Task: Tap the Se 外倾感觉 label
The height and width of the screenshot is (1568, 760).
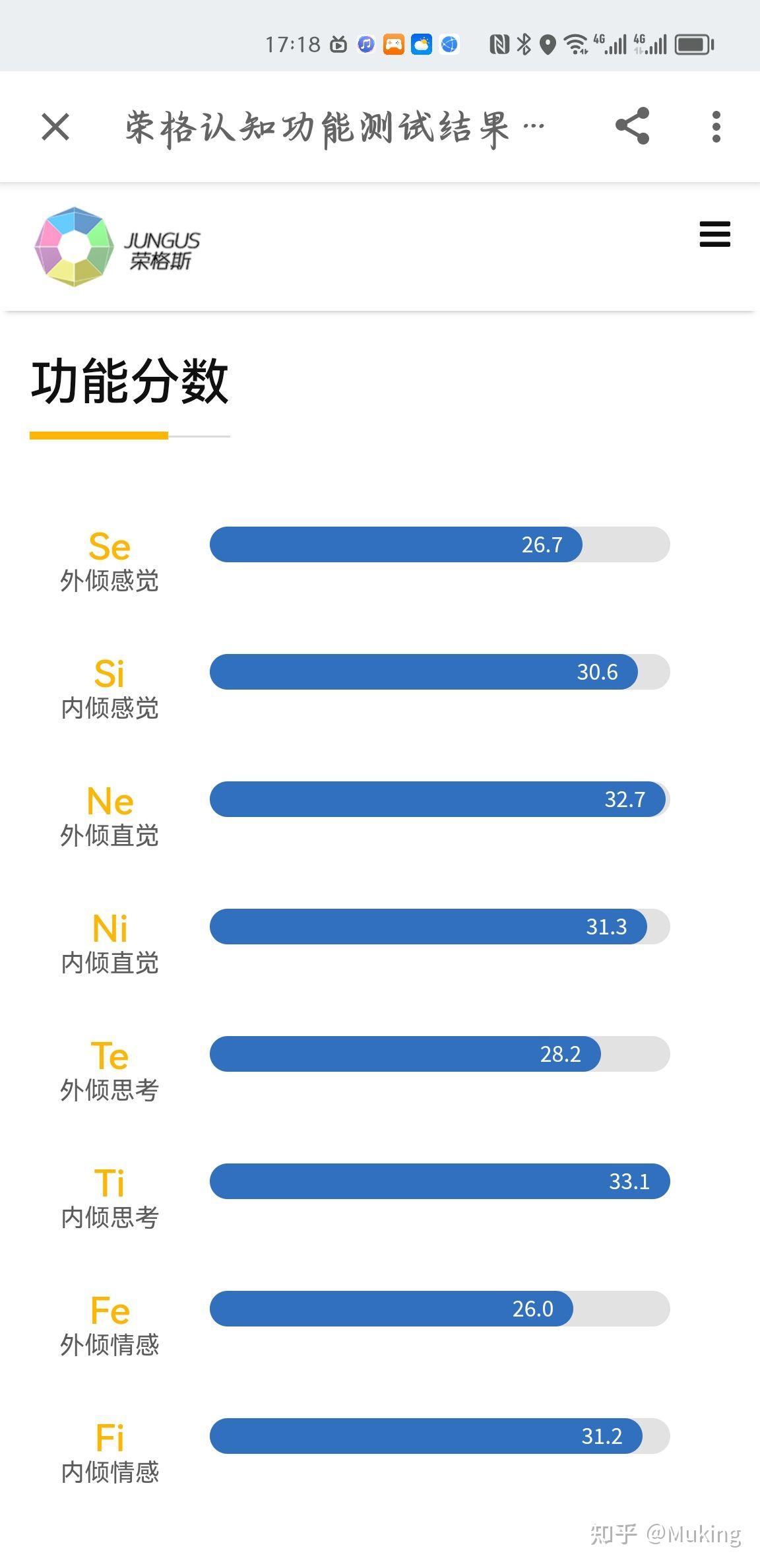Action: 110,561
